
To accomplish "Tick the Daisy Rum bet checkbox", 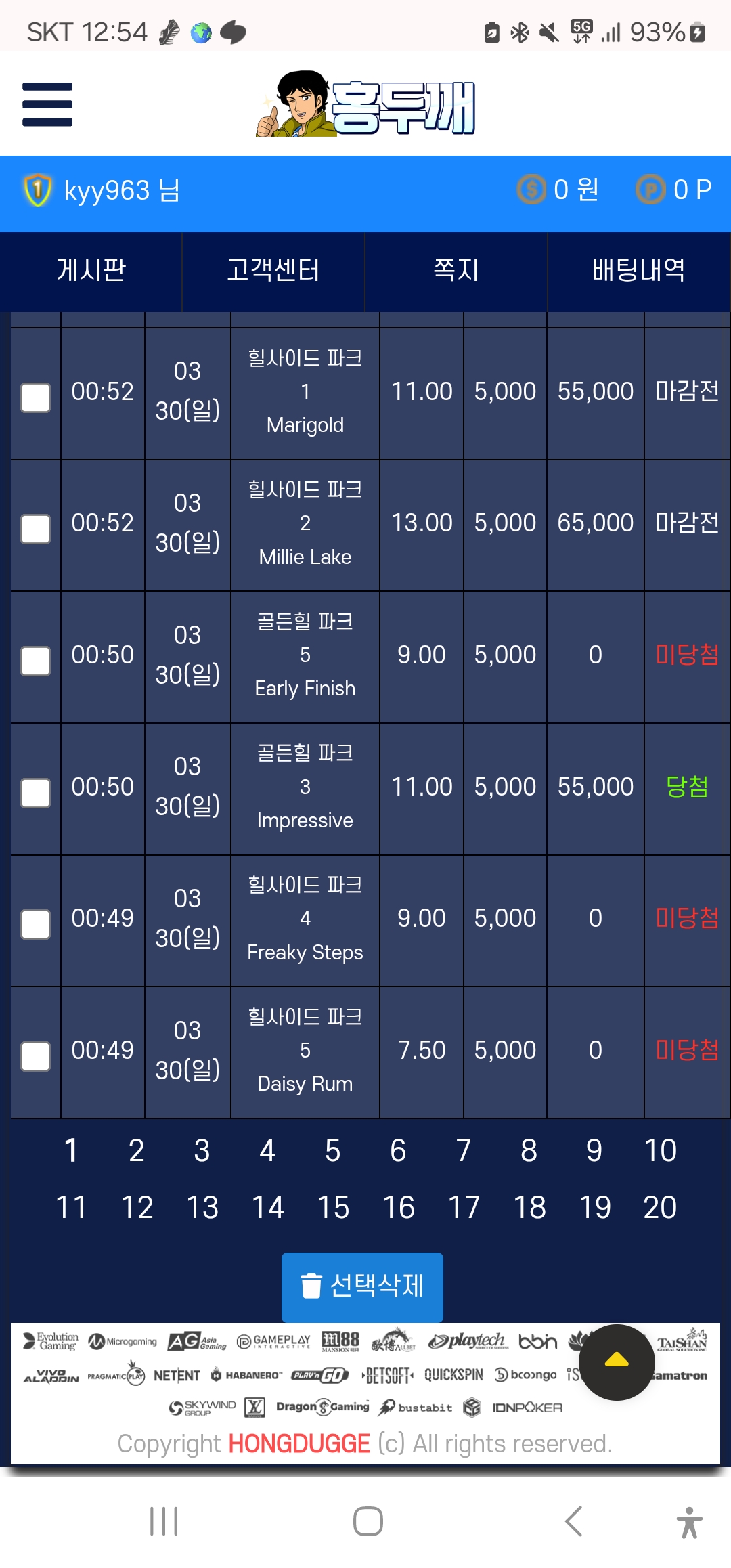I will 36,1056.
